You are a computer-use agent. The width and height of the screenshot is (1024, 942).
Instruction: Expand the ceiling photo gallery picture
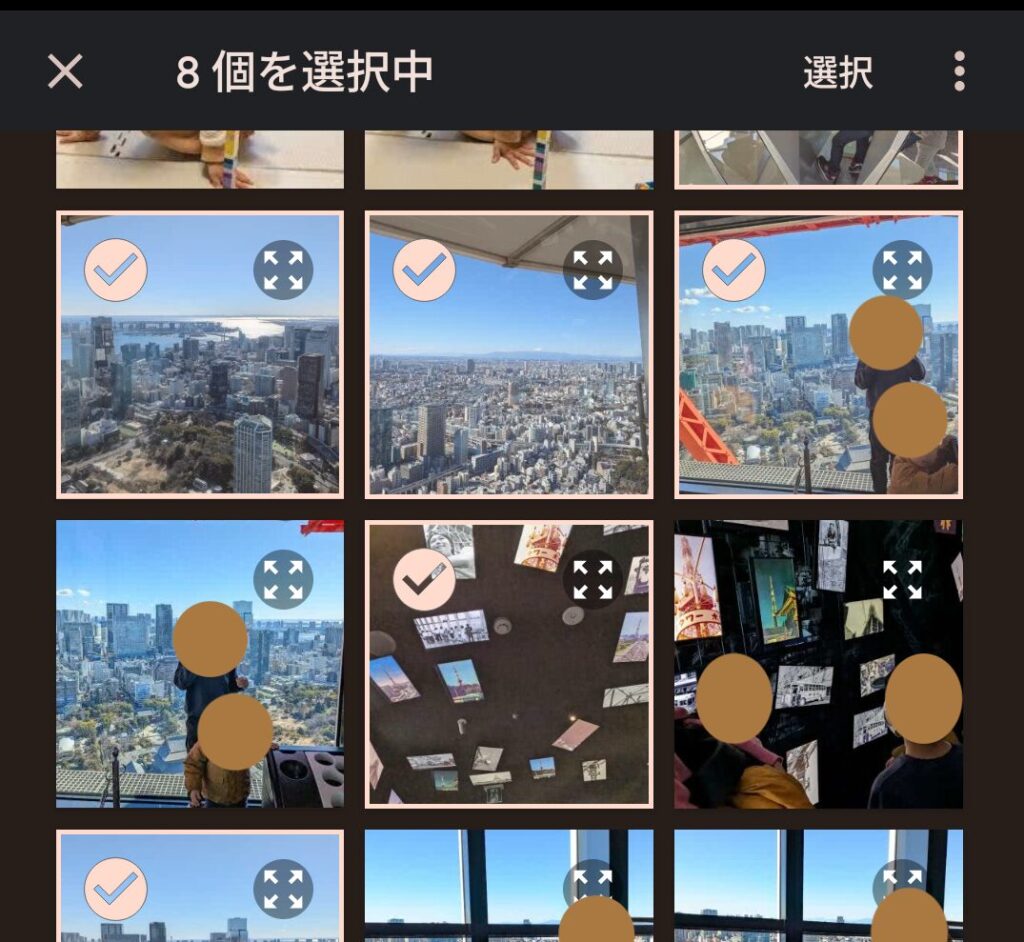[592, 580]
